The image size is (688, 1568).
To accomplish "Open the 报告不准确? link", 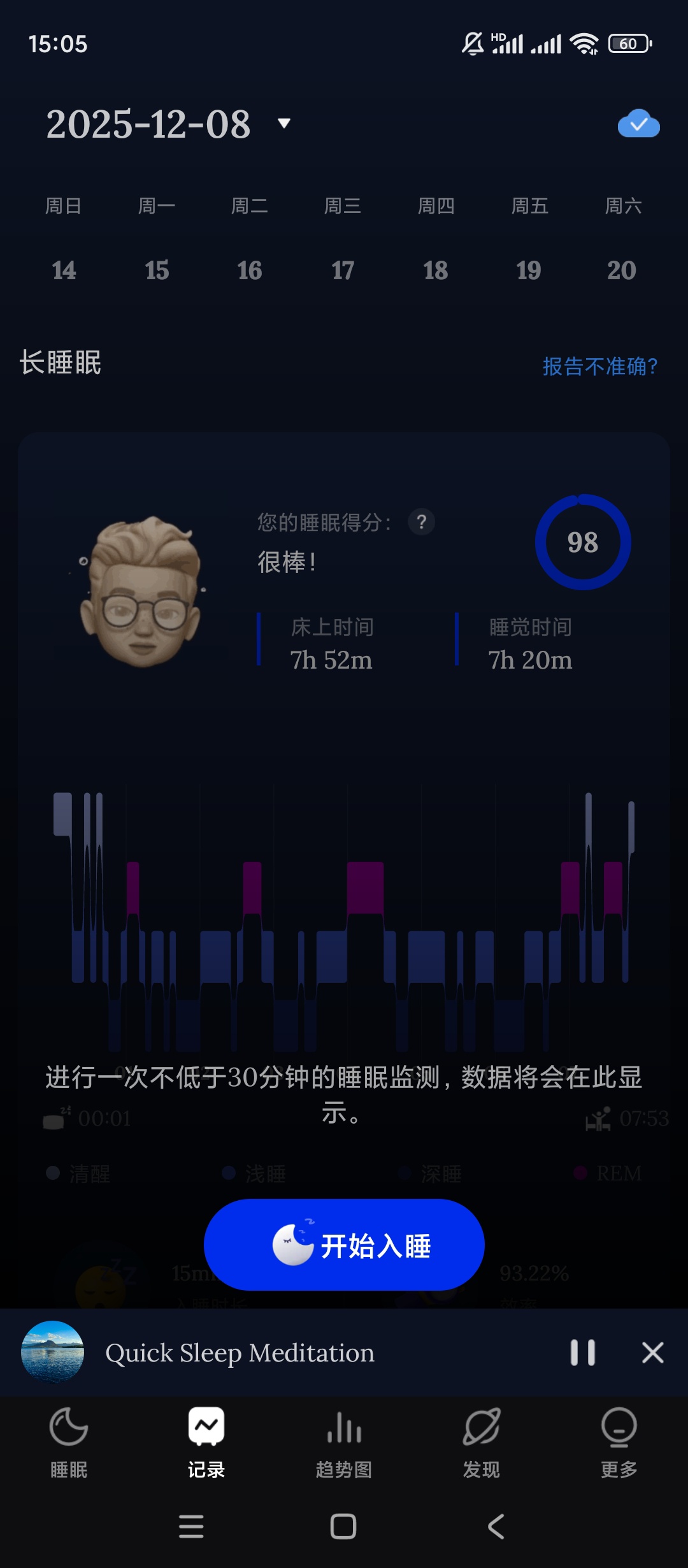I will coord(599,367).
